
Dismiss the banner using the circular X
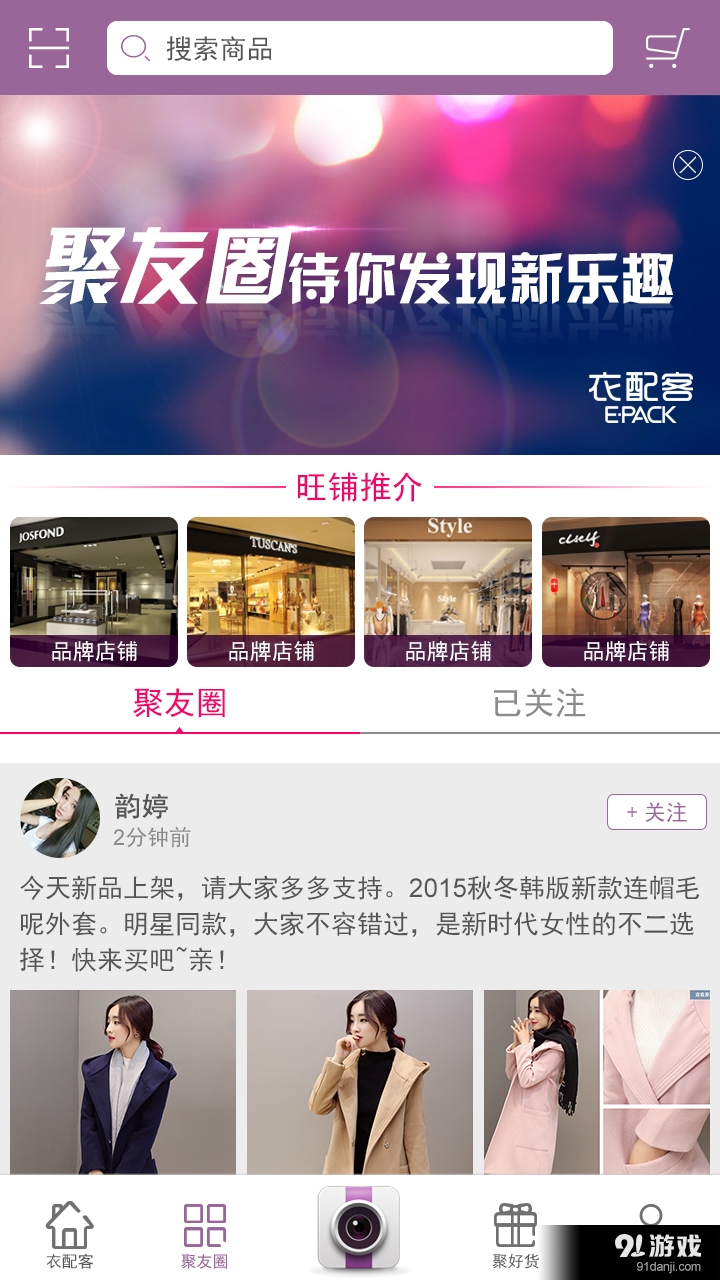[687, 167]
